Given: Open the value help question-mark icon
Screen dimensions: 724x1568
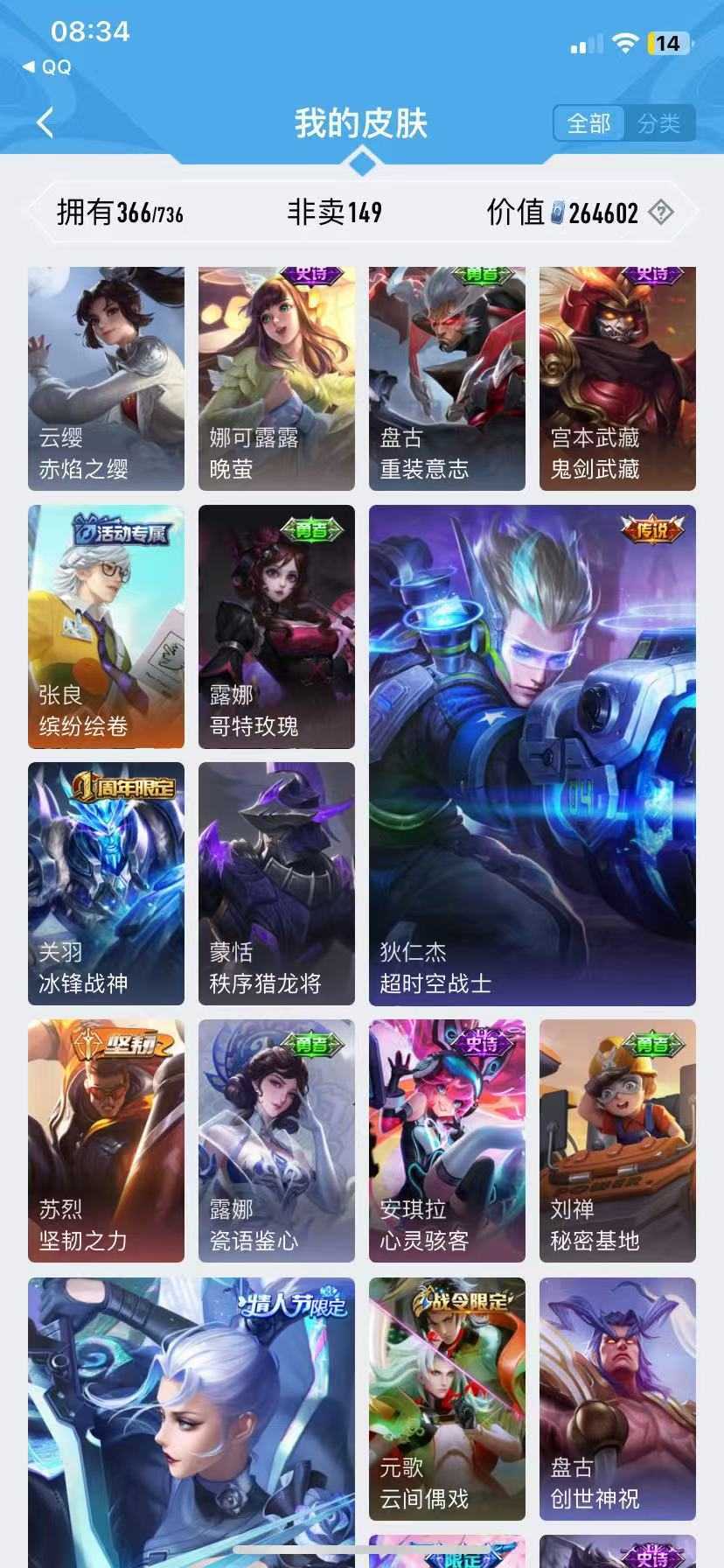Looking at the screenshot, I should click(662, 213).
